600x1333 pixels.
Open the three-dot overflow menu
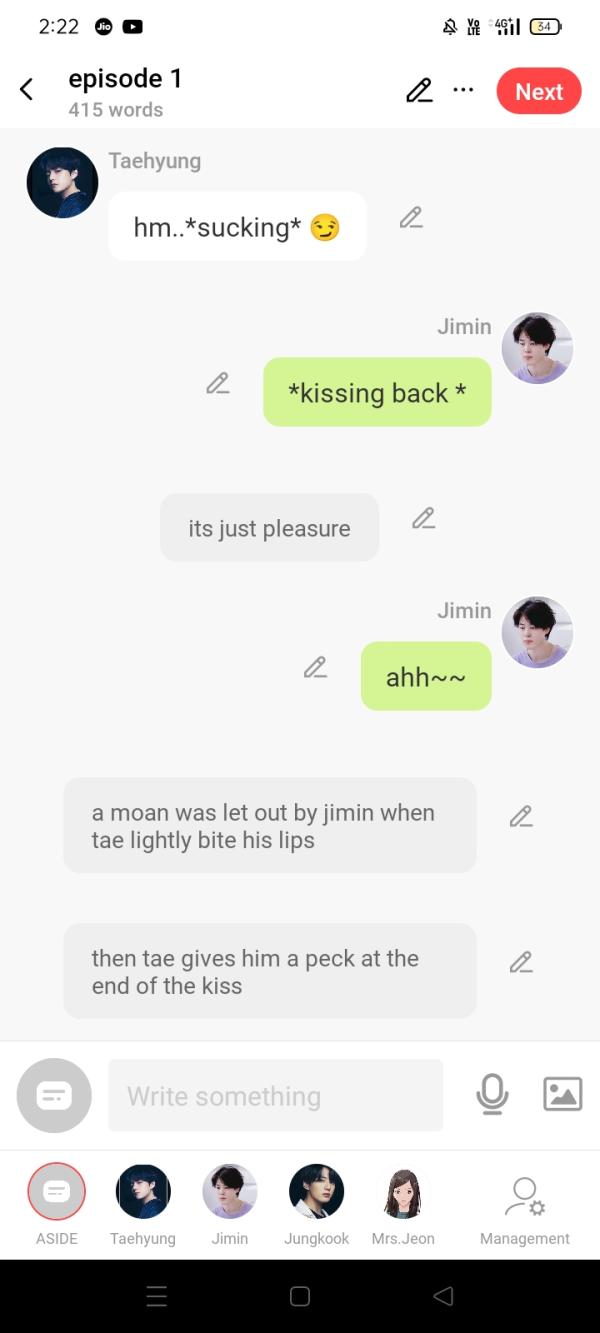tap(463, 90)
